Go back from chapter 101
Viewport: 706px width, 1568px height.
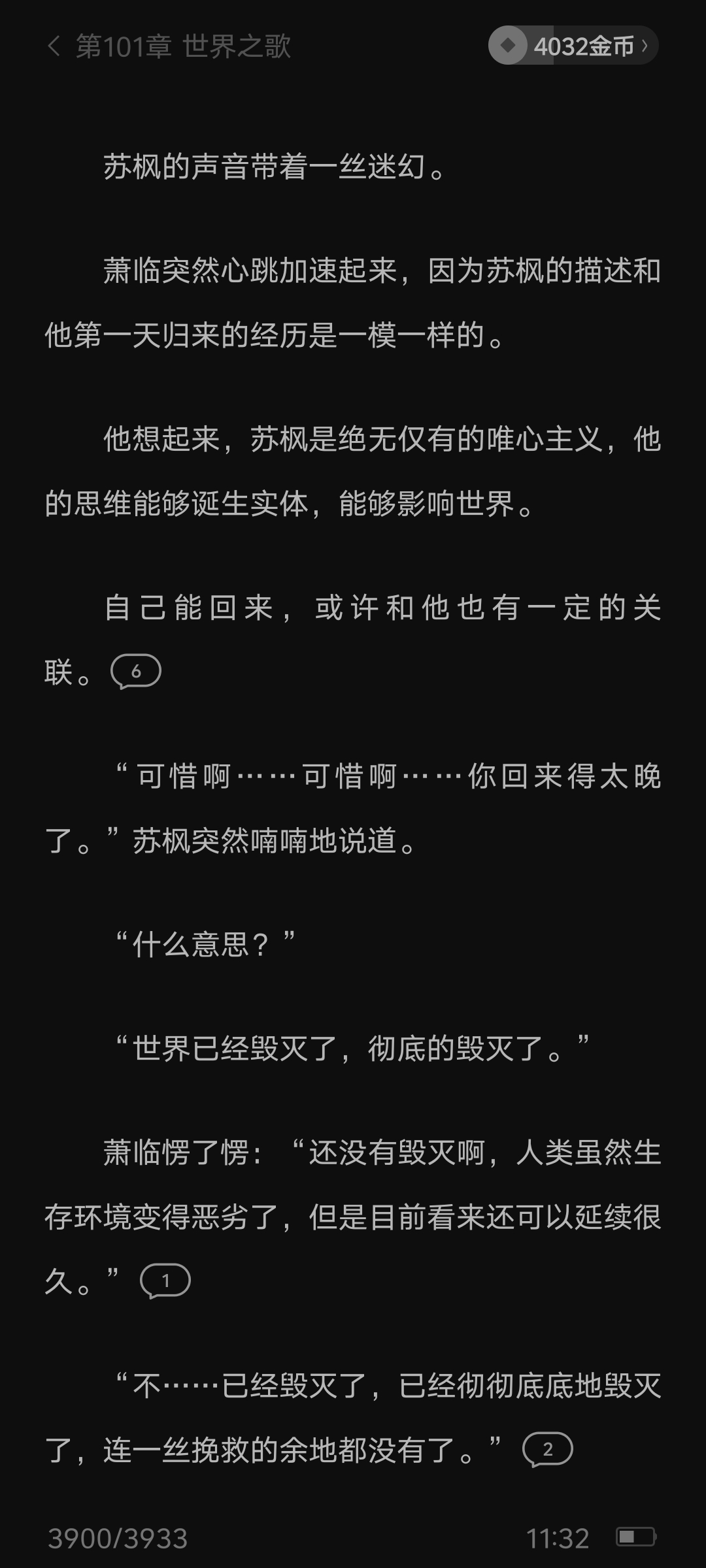point(54,46)
